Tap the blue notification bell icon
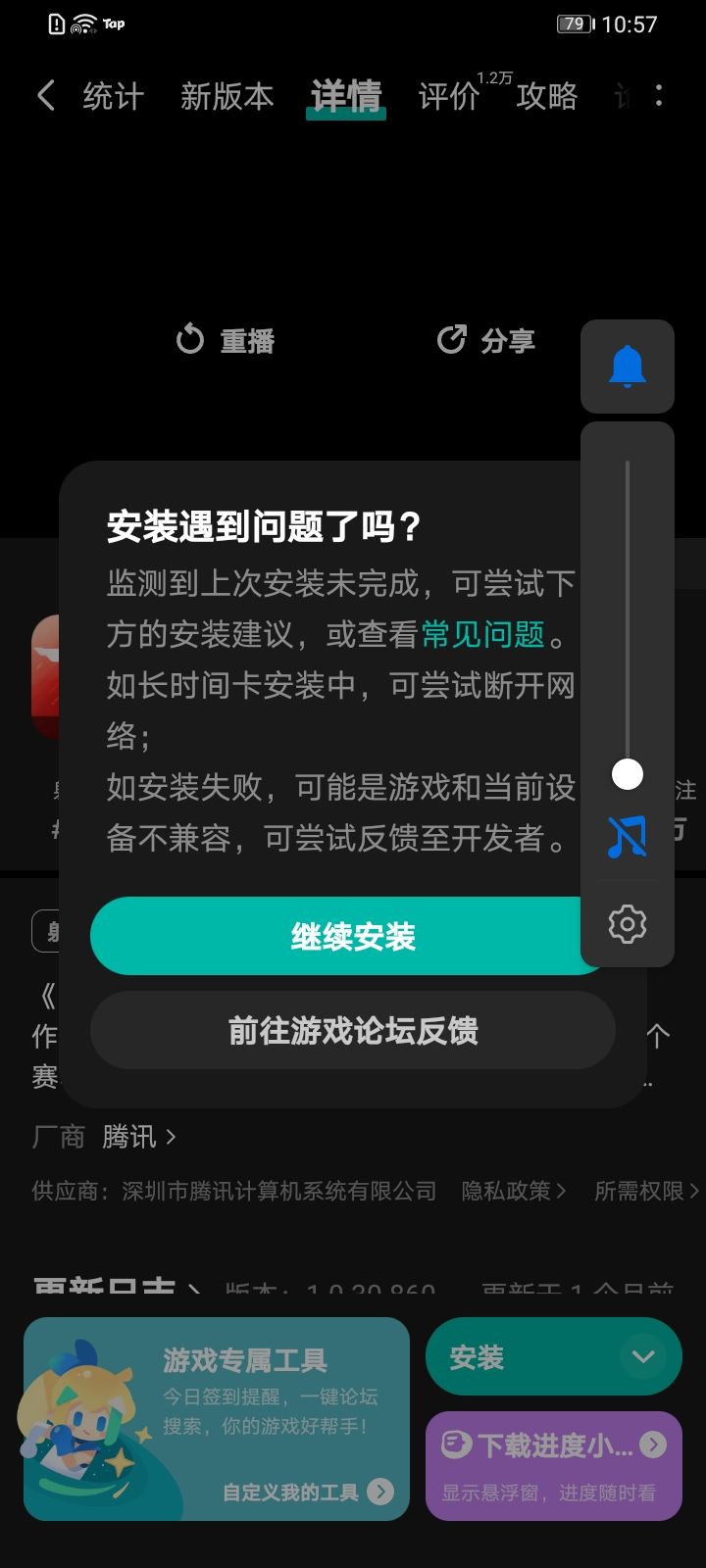706x1568 pixels. pyautogui.click(x=627, y=367)
